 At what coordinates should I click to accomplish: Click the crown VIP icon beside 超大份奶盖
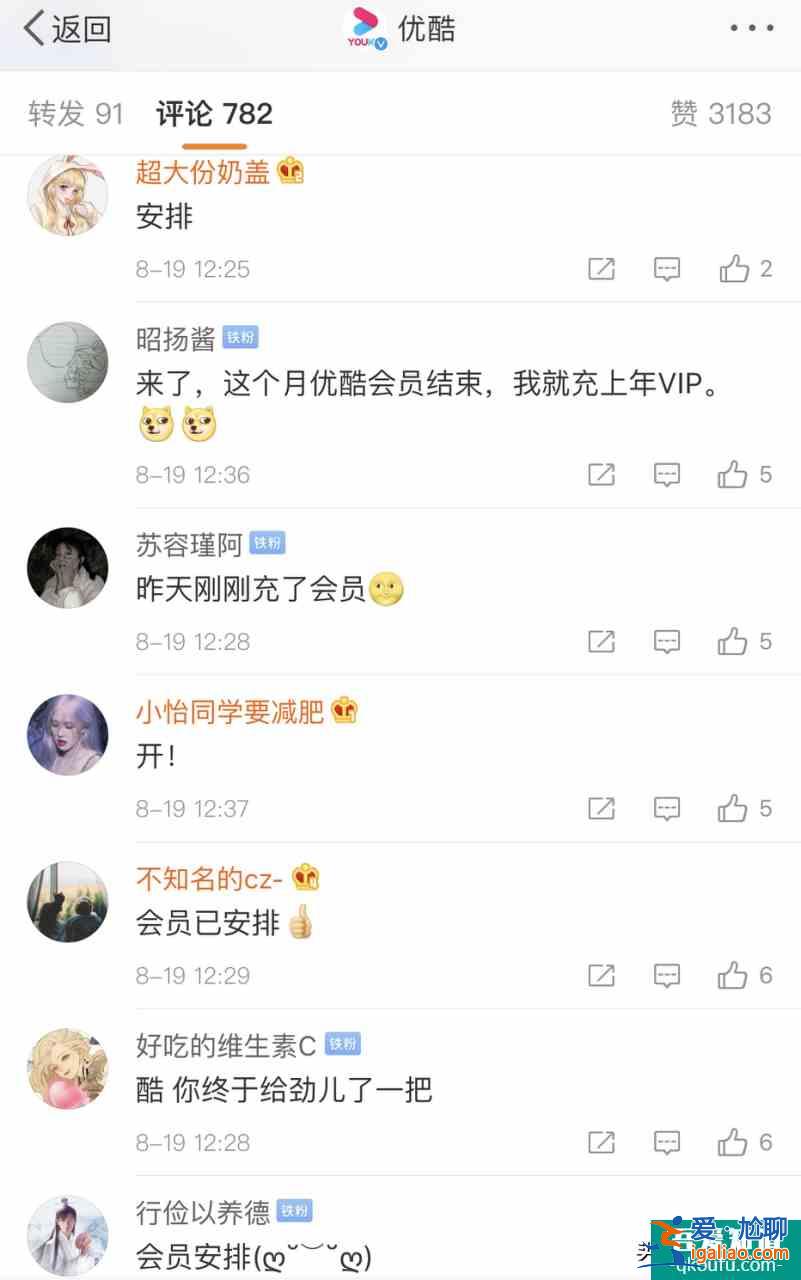coord(292,172)
